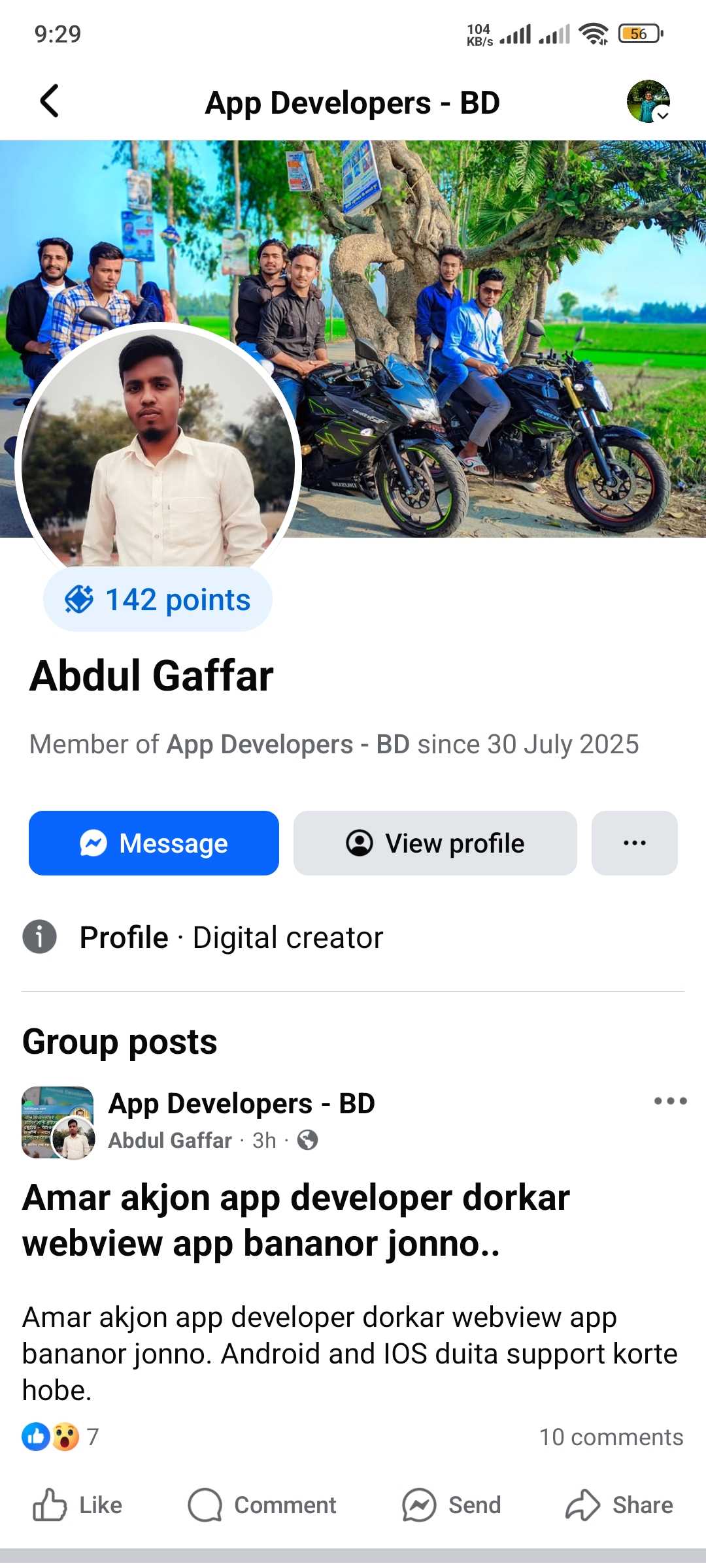Send the post via Messenger

(x=451, y=1505)
